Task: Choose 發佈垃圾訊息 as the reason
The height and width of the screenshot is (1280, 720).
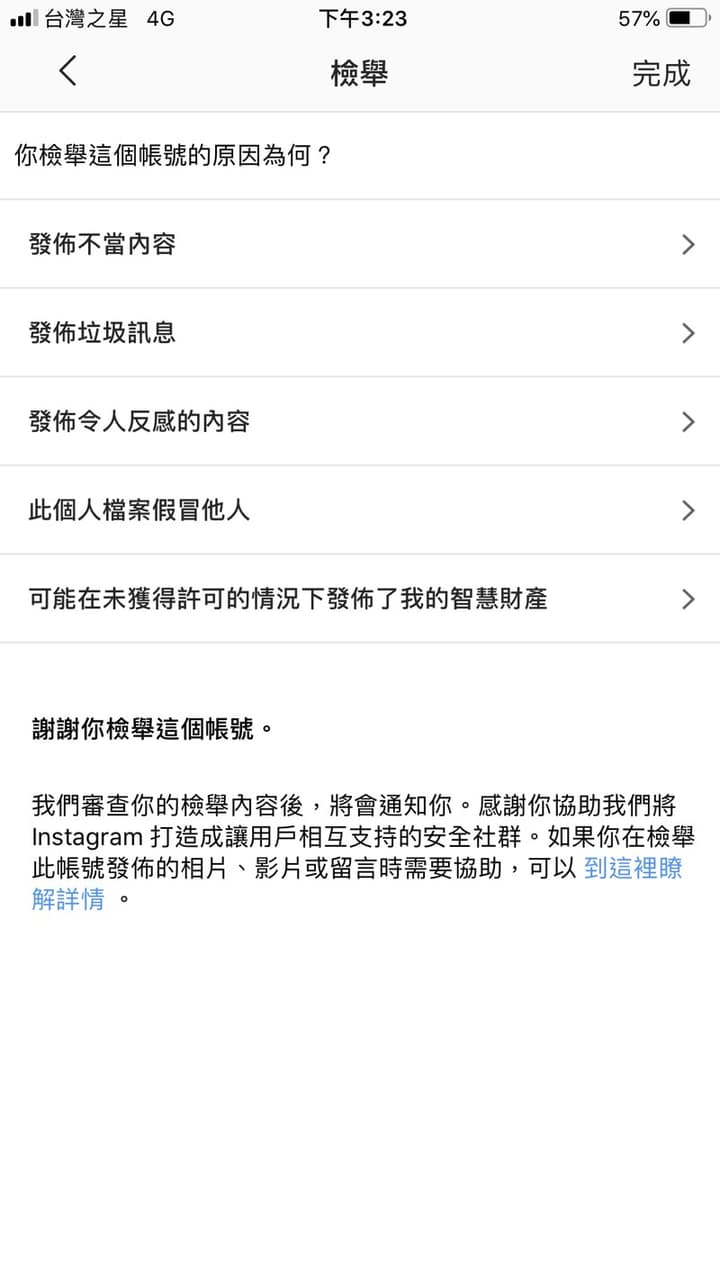Action: [x=360, y=333]
